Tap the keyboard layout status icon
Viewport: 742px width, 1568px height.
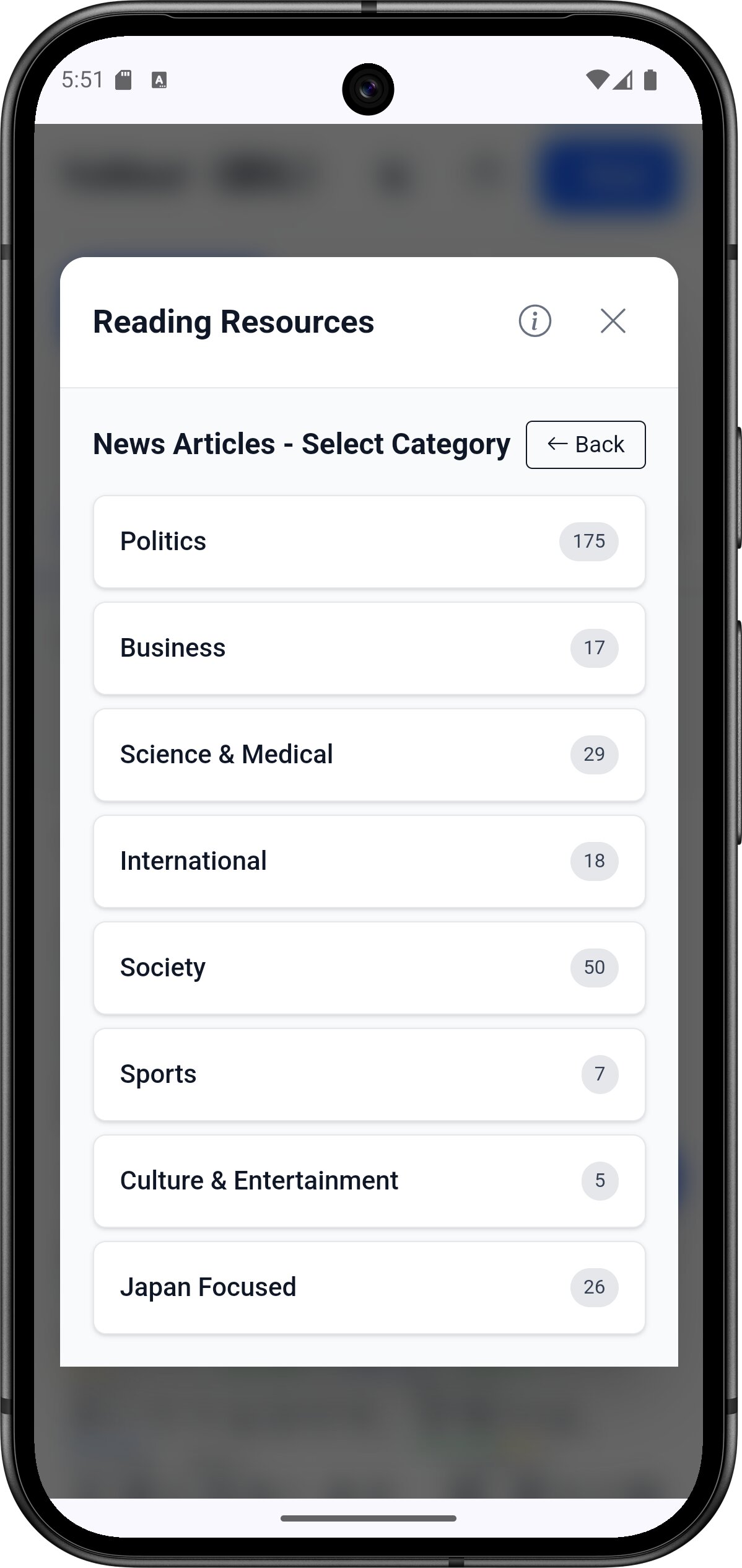coord(160,81)
